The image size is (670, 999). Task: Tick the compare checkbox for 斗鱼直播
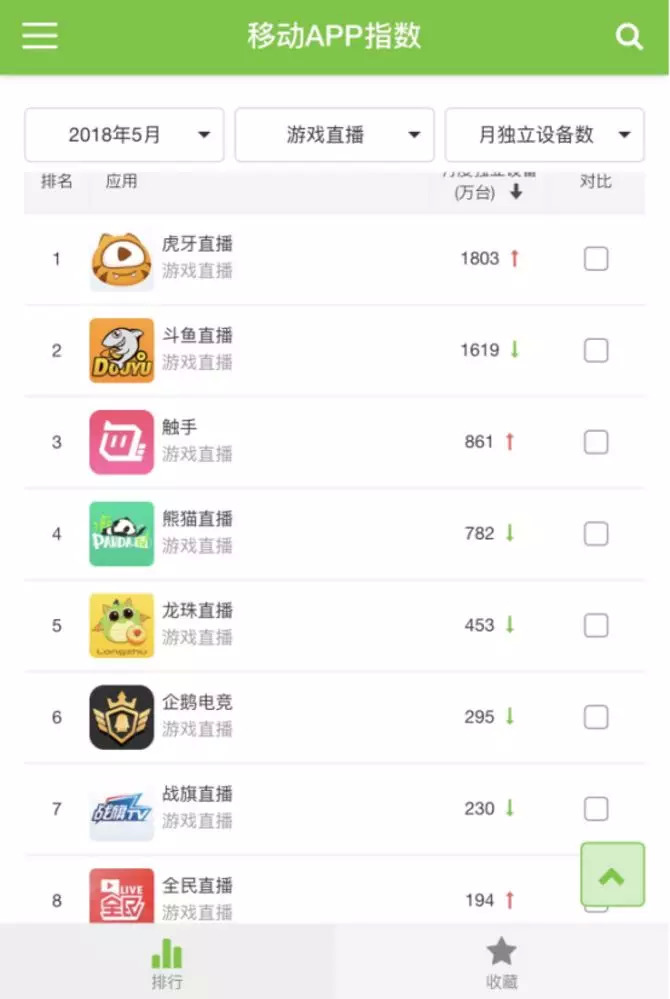(596, 350)
